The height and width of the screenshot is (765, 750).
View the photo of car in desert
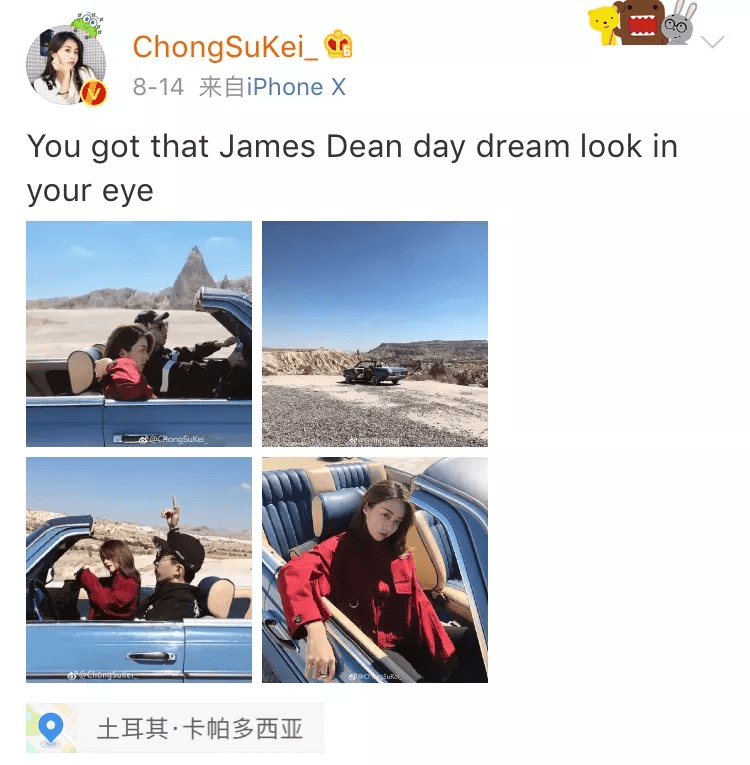[375, 333]
